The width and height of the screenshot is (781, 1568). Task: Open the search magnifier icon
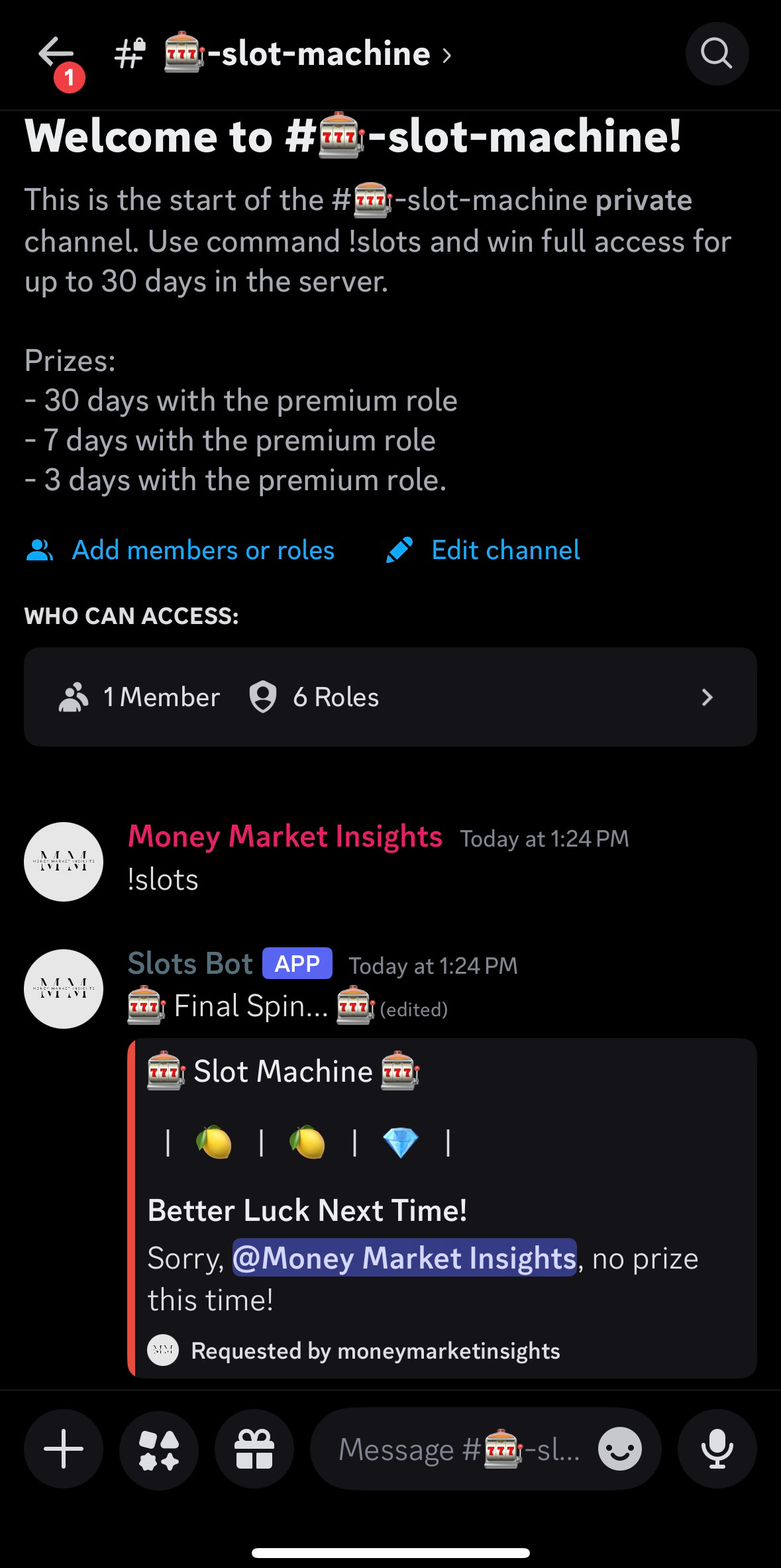(717, 54)
